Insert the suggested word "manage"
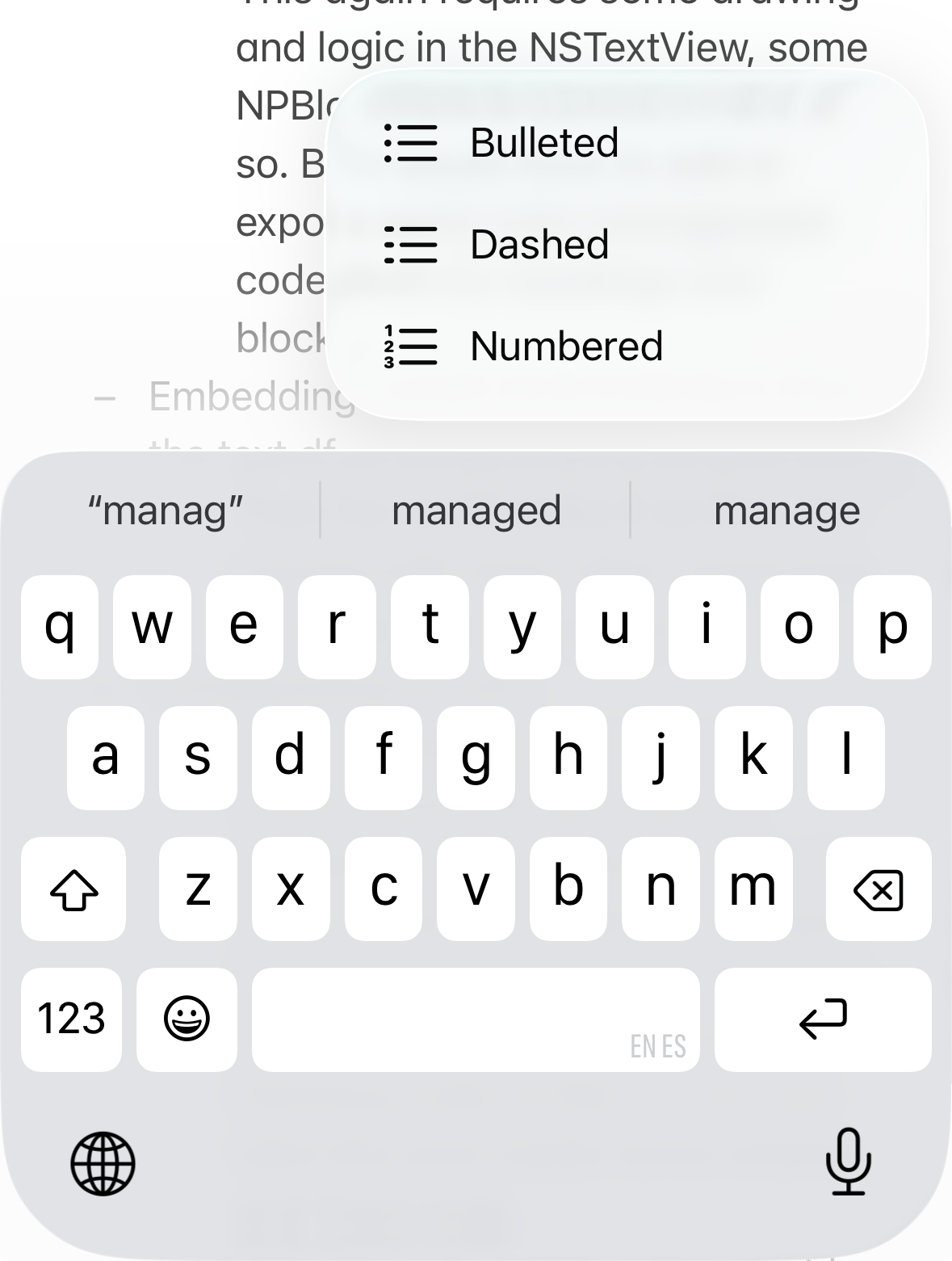This screenshot has width=952, height=1261. coord(786,511)
